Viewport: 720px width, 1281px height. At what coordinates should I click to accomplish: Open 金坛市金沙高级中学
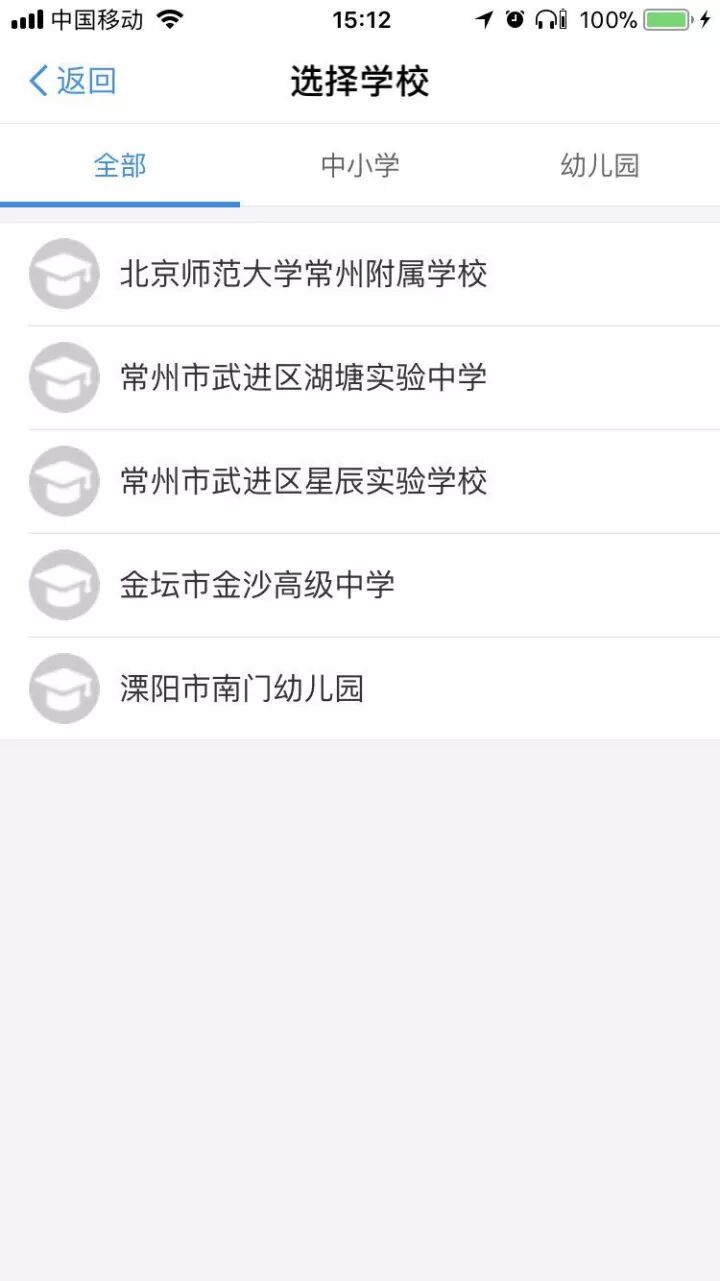tap(257, 585)
